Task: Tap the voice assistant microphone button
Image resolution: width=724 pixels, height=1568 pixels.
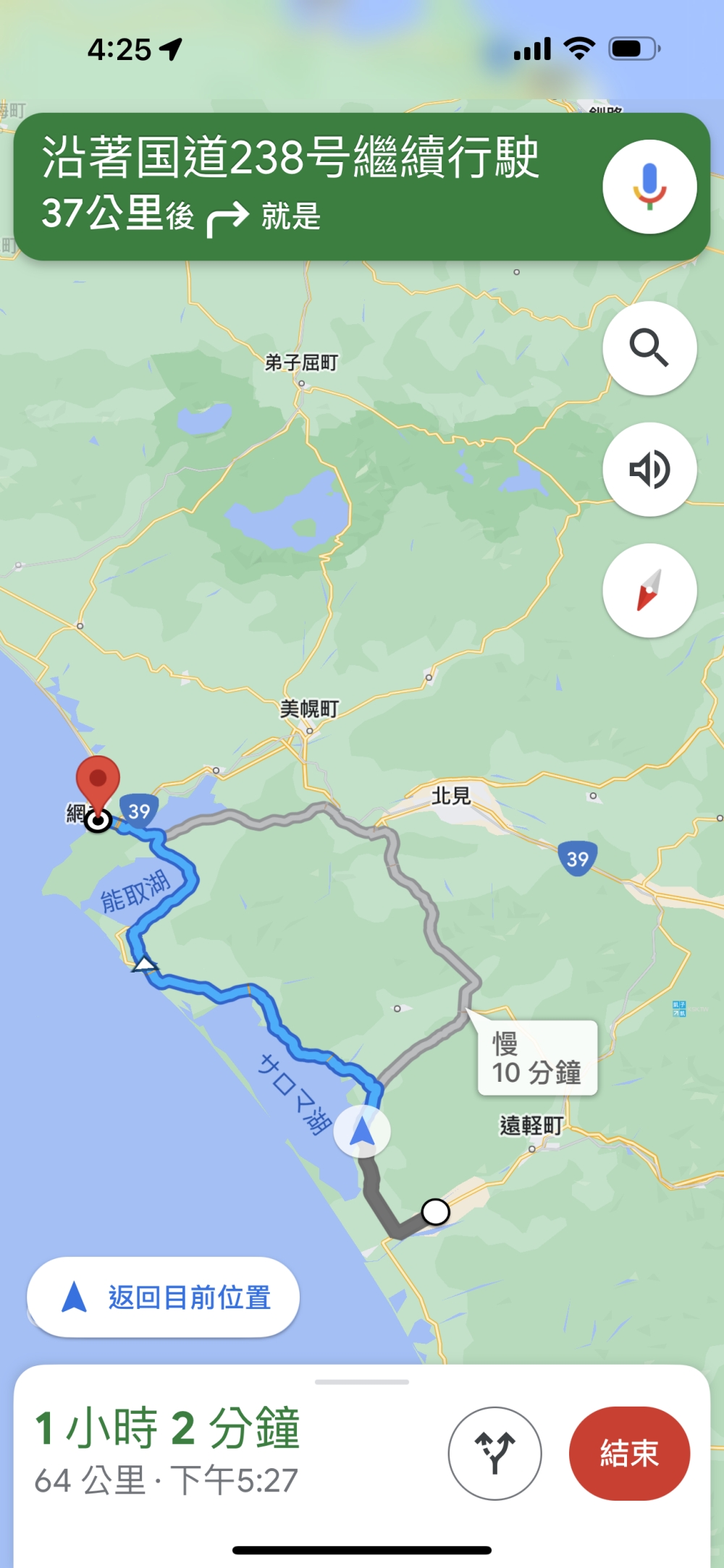Action: click(x=649, y=187)
